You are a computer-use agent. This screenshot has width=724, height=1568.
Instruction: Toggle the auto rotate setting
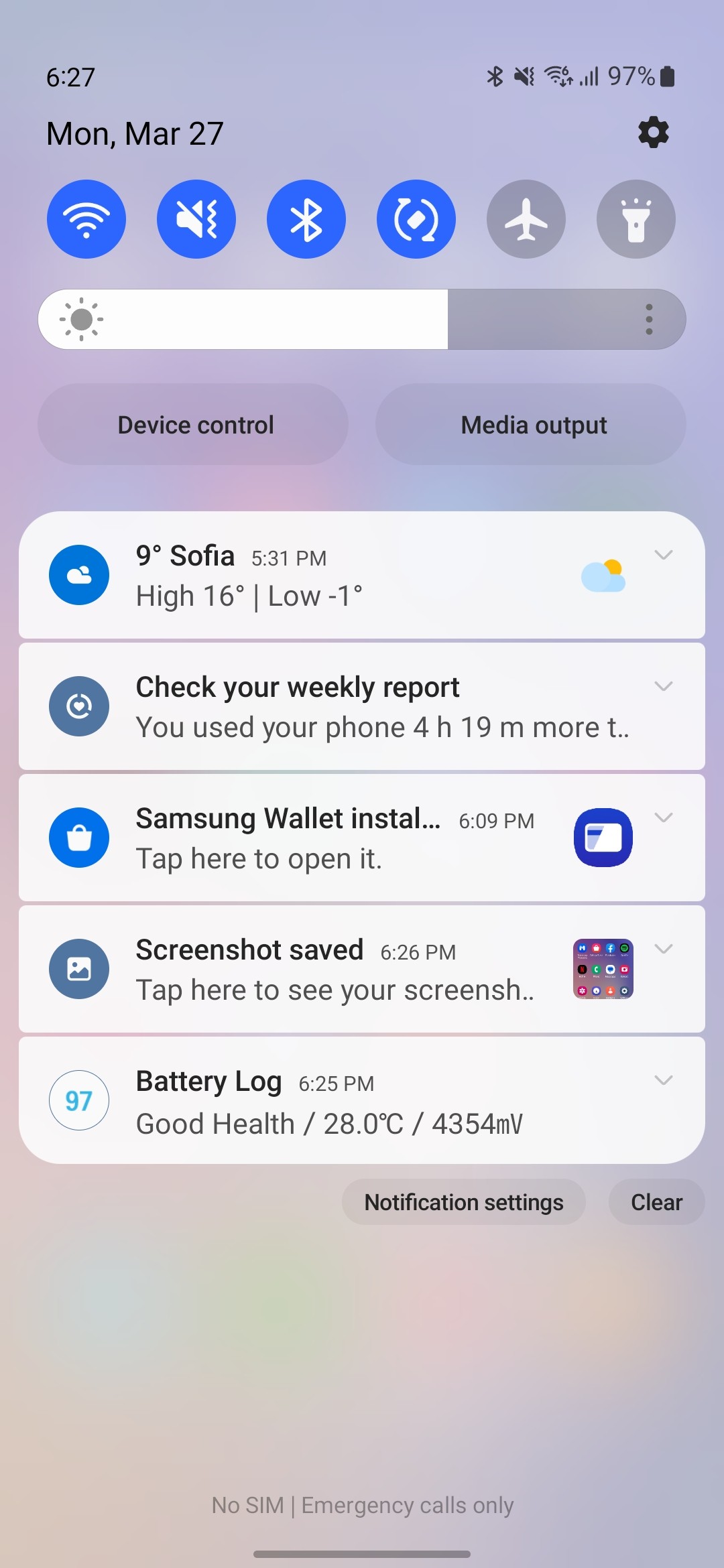coord(416,219)
